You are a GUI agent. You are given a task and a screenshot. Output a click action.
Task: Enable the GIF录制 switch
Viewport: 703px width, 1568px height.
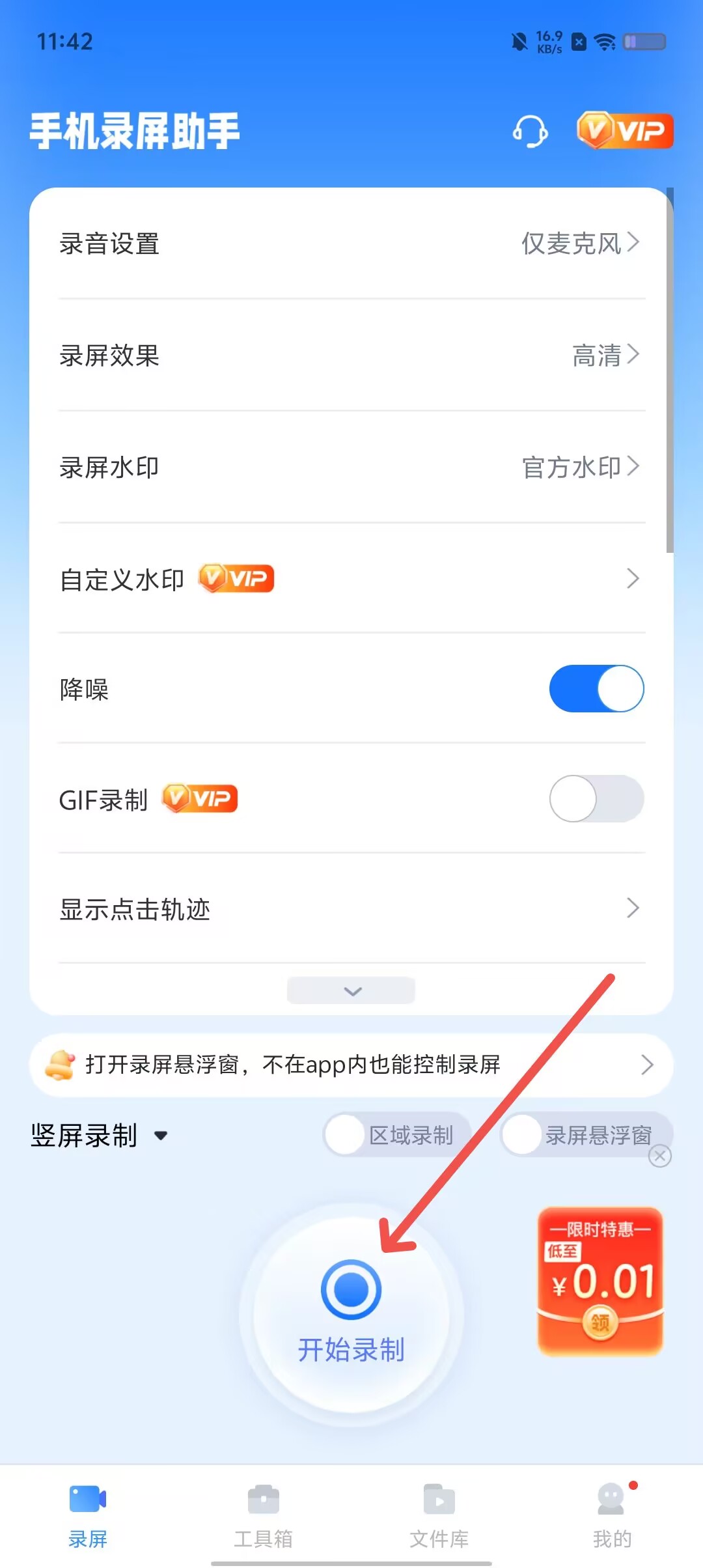point(596,798)
